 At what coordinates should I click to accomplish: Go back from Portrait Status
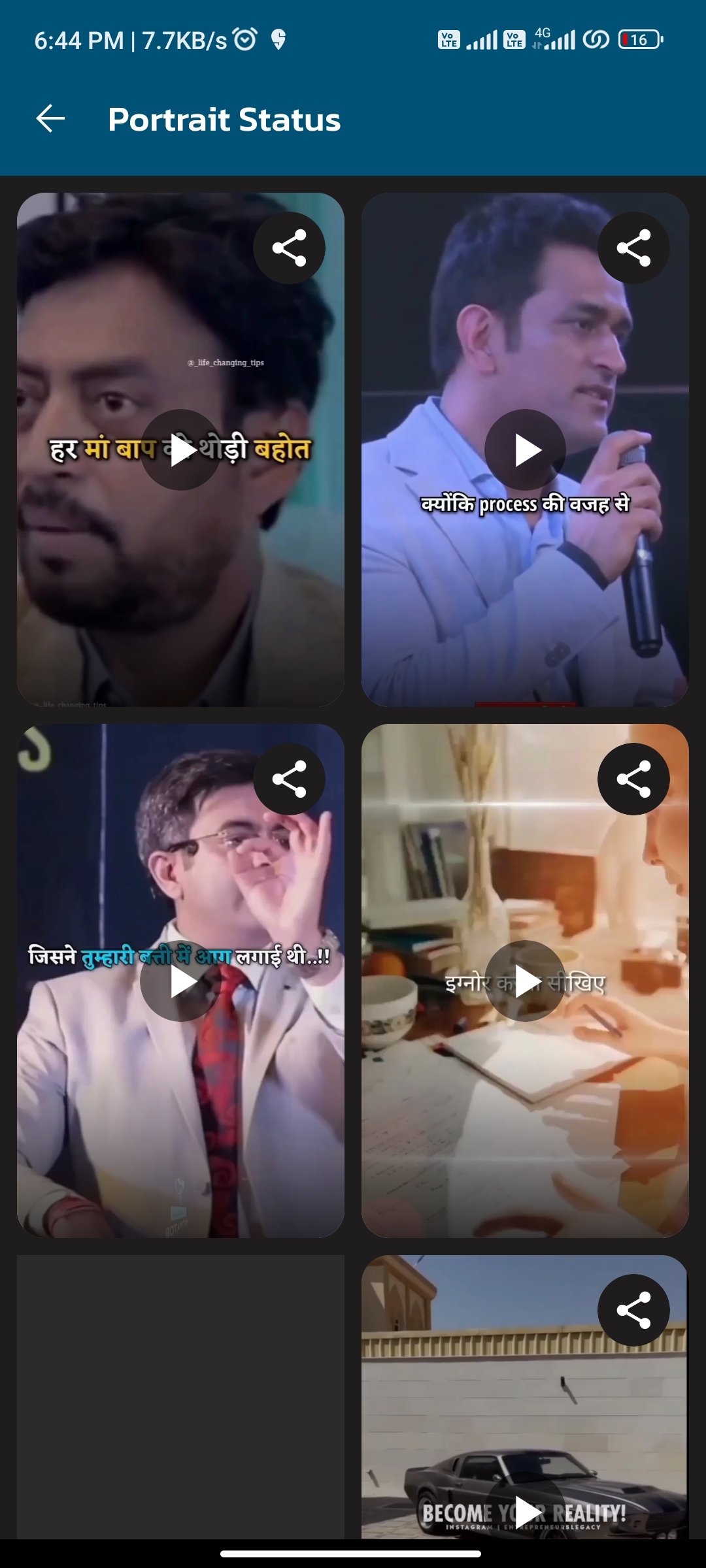coord(50,119)
